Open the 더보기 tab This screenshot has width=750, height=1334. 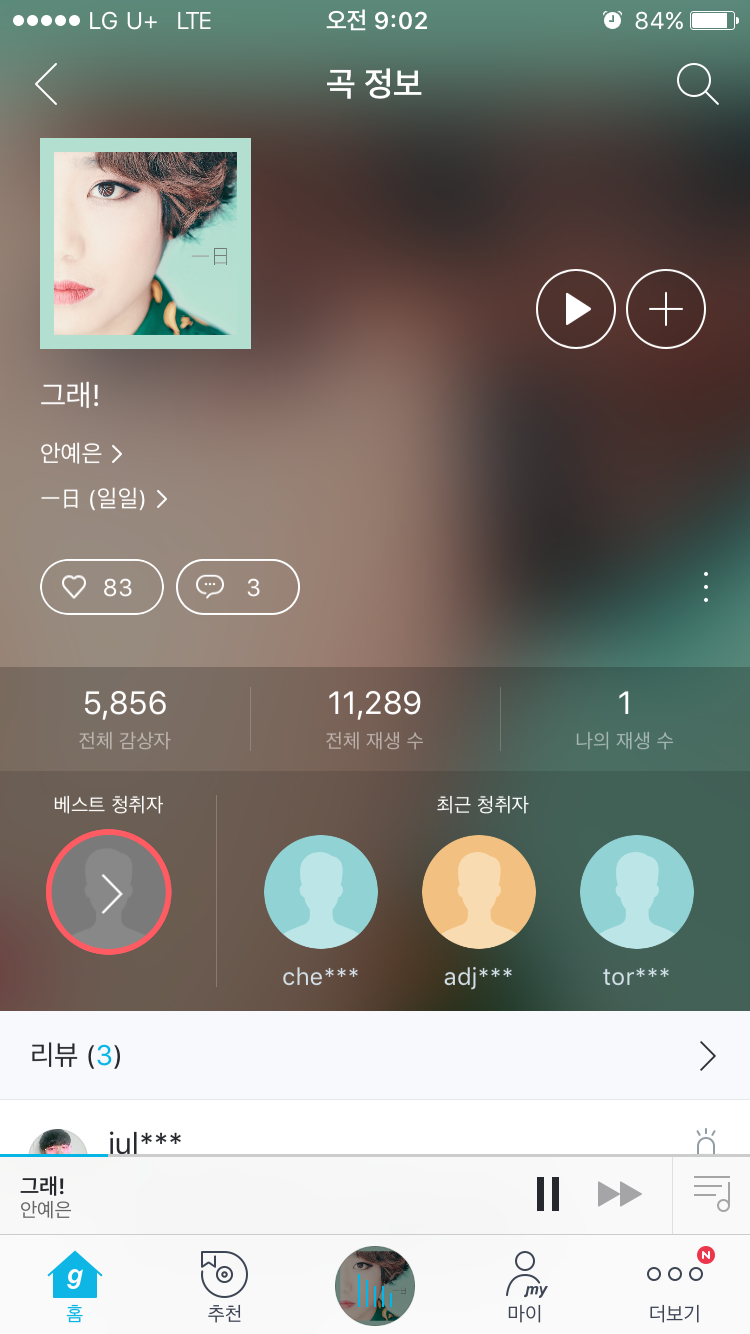(x=675, y=1286)
